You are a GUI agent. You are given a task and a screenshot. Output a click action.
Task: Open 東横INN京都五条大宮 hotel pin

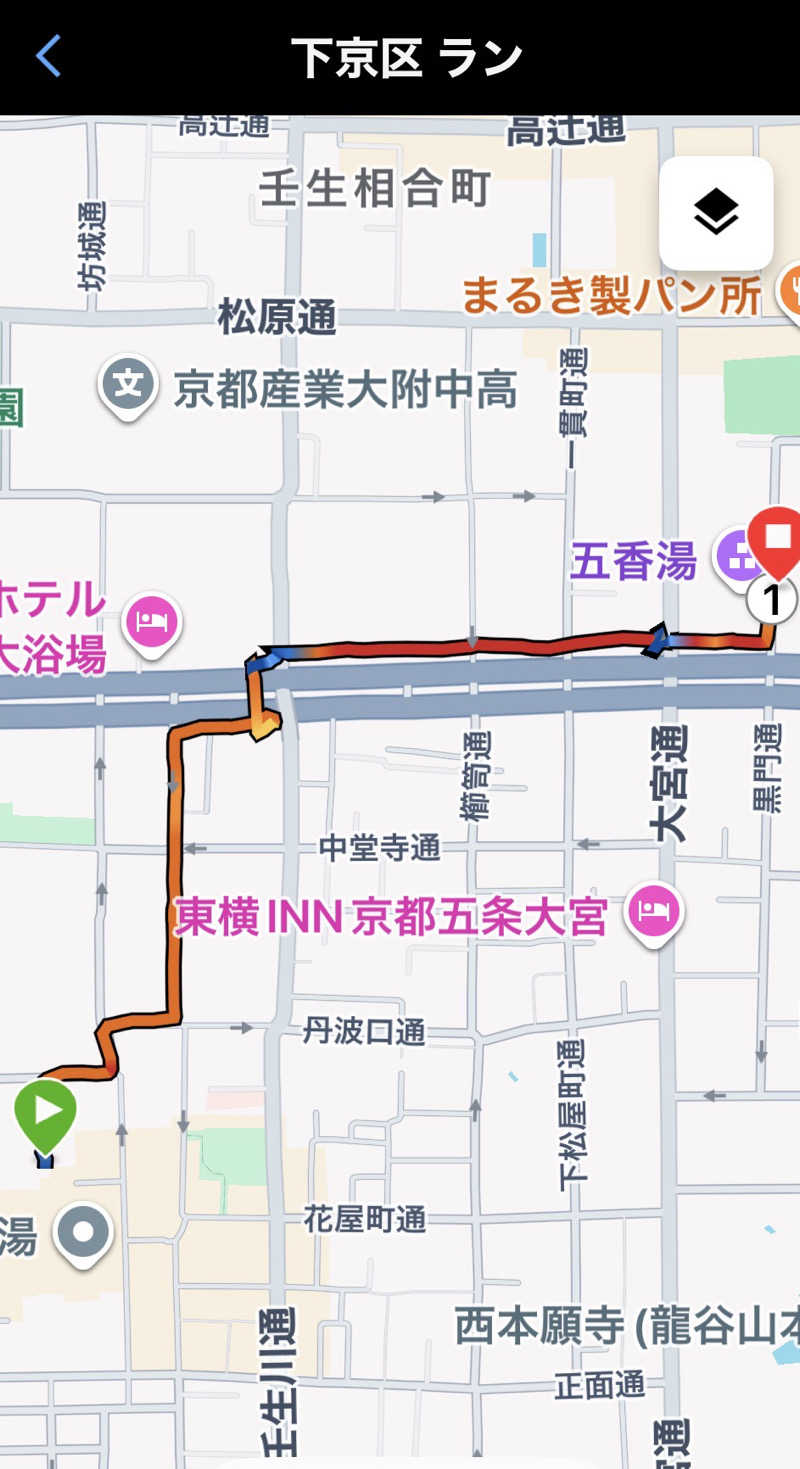point(654,912)
